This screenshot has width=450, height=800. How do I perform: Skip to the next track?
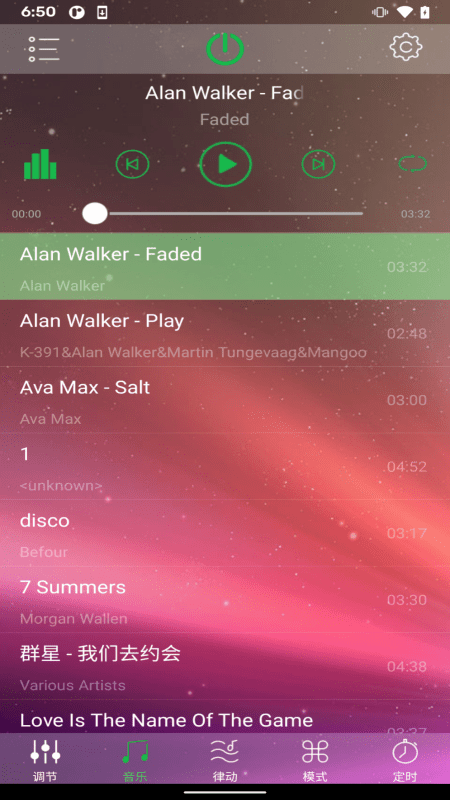[x=318, y=164]
